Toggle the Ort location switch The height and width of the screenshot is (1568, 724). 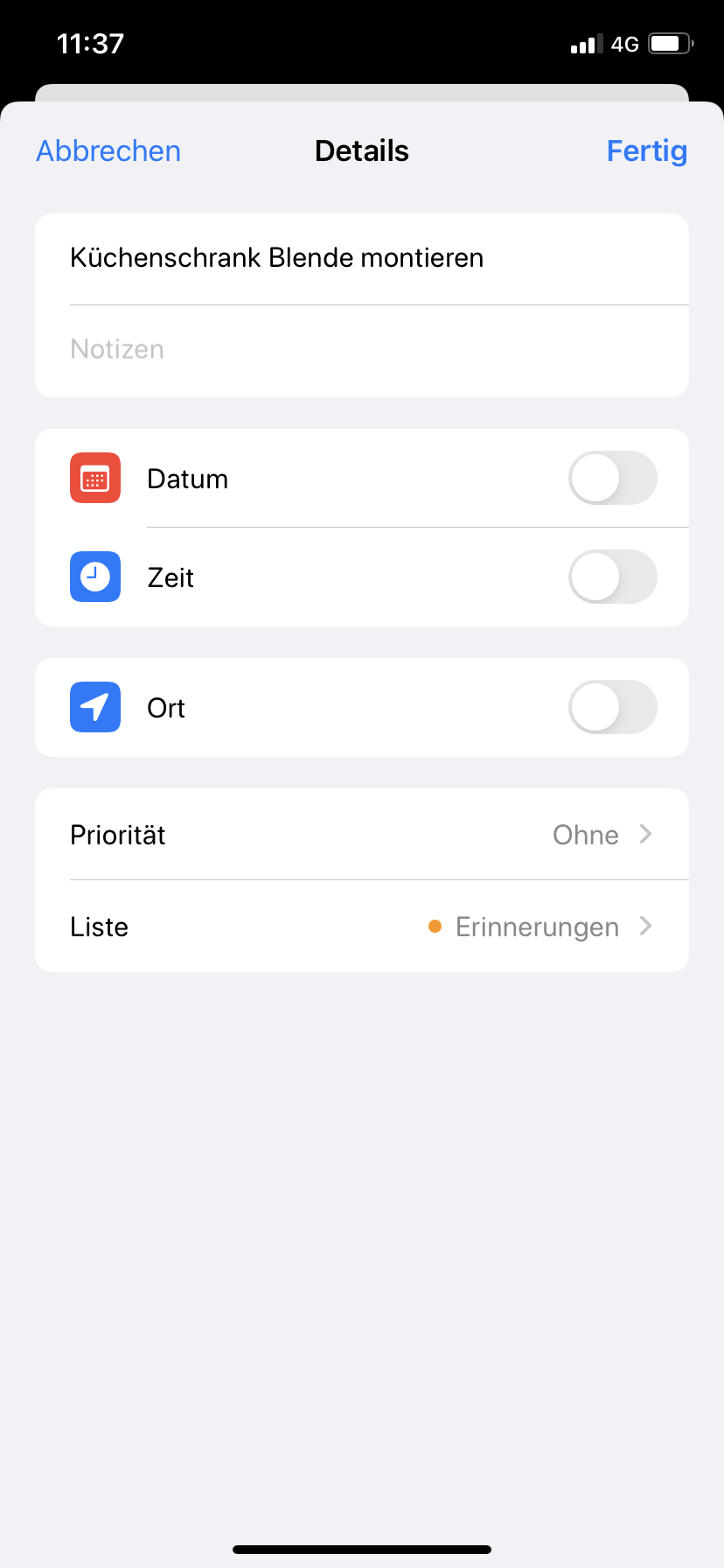612,707
